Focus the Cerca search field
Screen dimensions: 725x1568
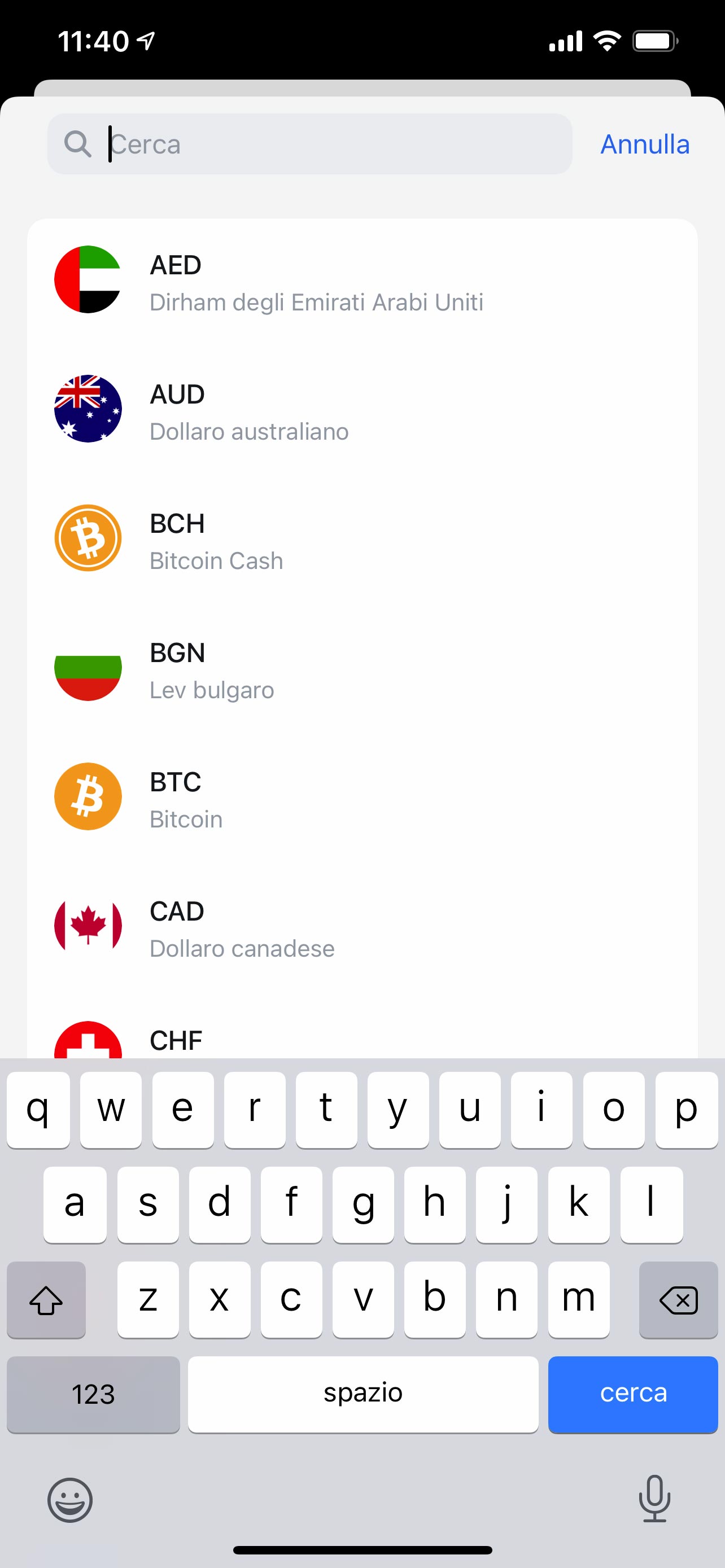point(309,144)
